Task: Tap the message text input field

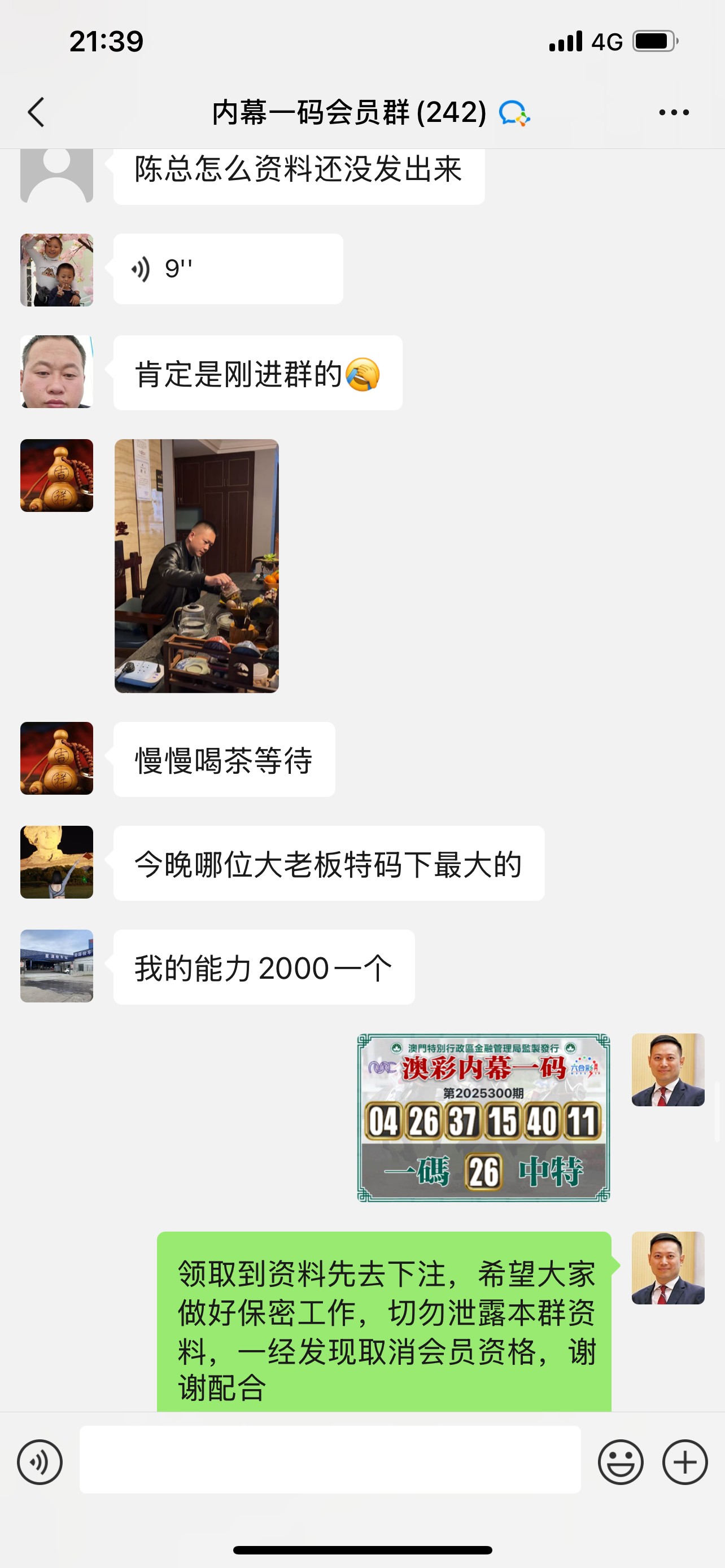Action: pos(330,1459)
